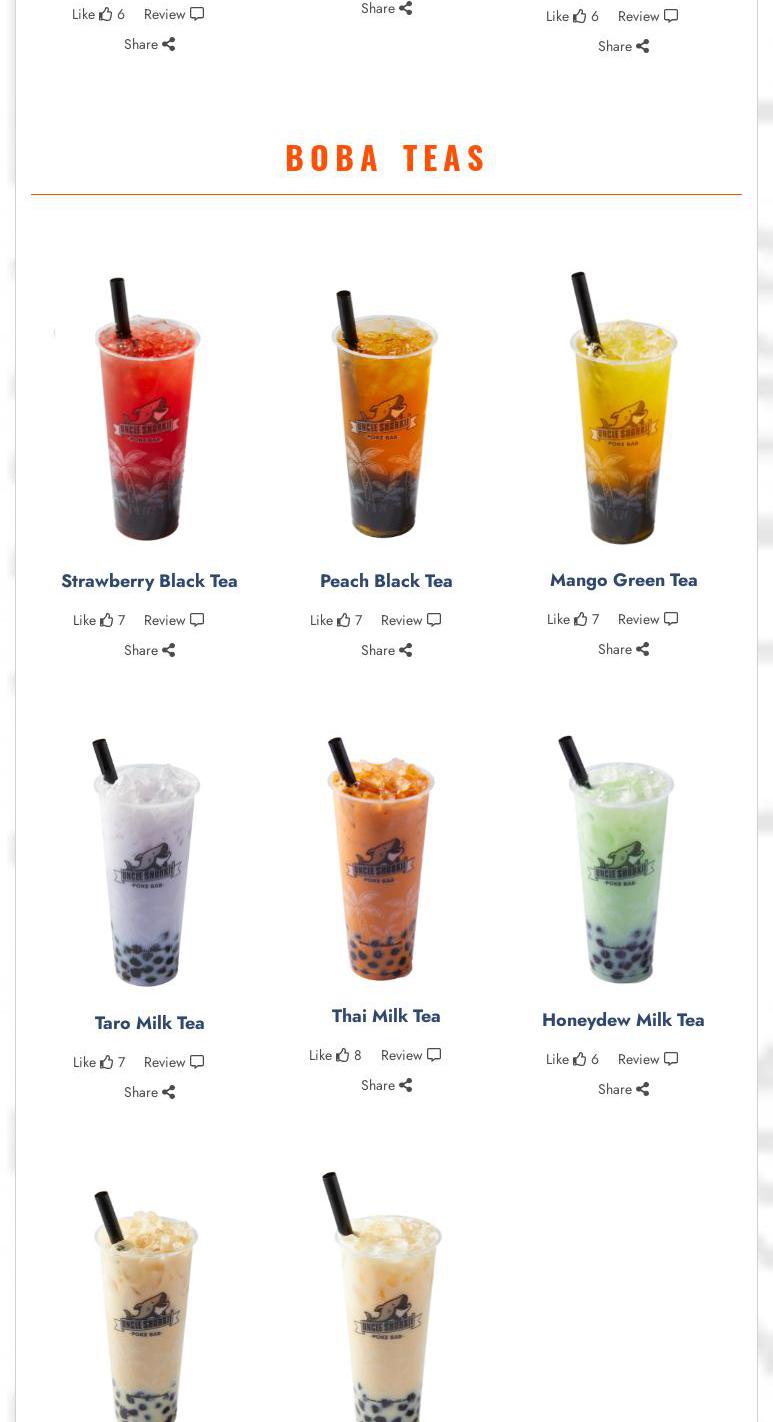Open Strawberry Black Tea drink photo
The height and width of the screenshot is (1422, 773).
tap(148, 410)
